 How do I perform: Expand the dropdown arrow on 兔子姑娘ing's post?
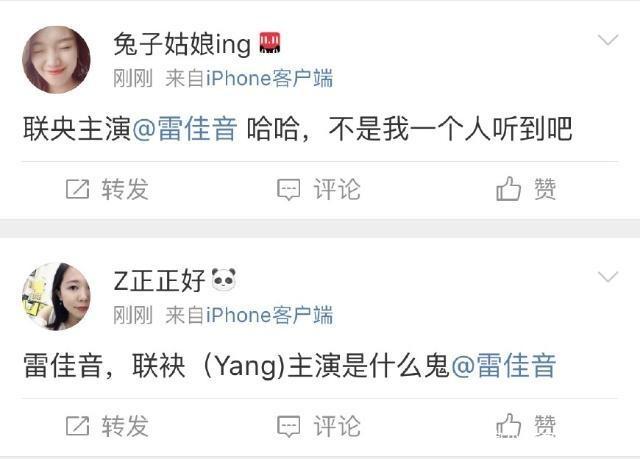[x=607, y=40]
